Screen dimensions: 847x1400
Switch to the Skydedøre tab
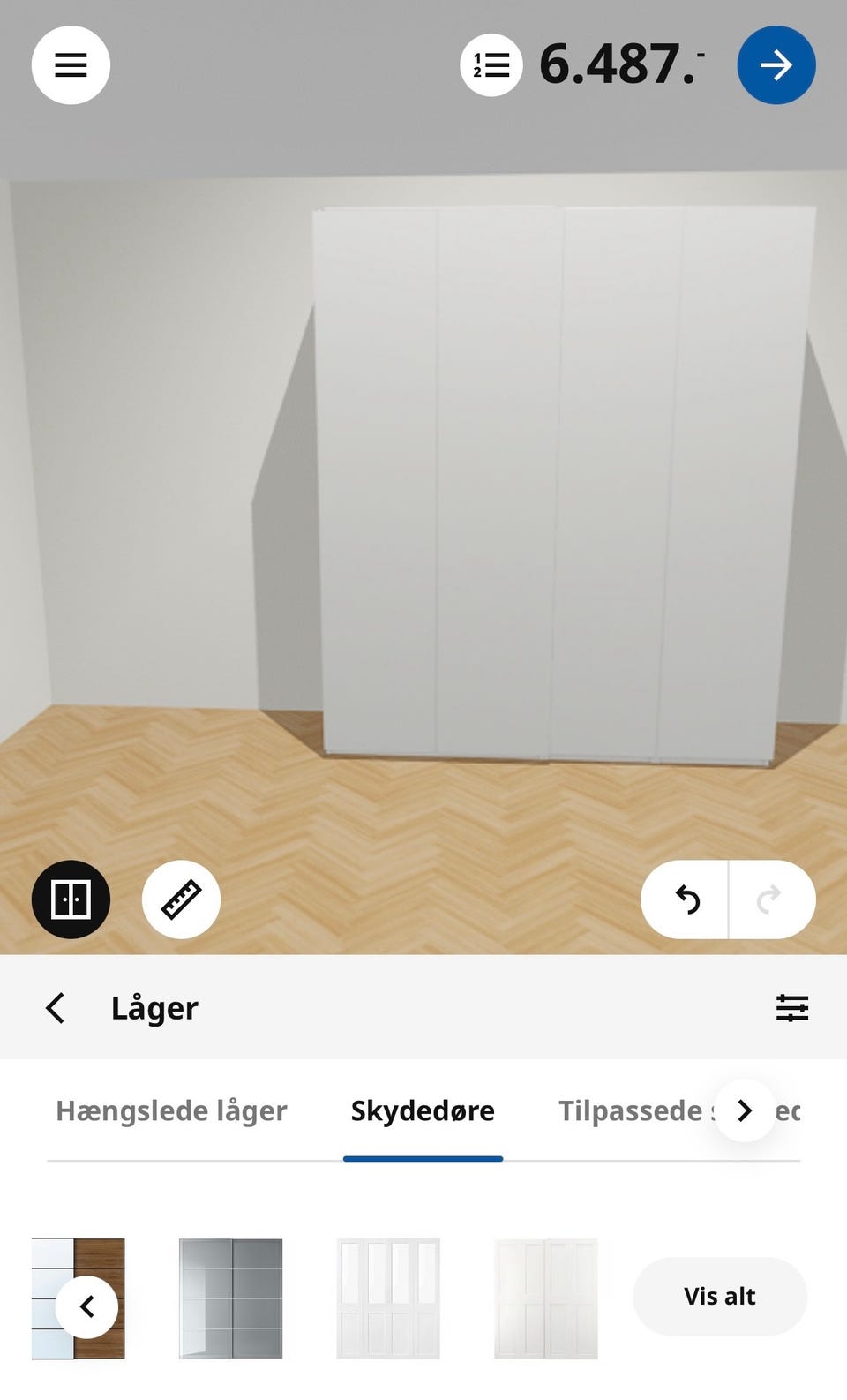pos(423,1111)
